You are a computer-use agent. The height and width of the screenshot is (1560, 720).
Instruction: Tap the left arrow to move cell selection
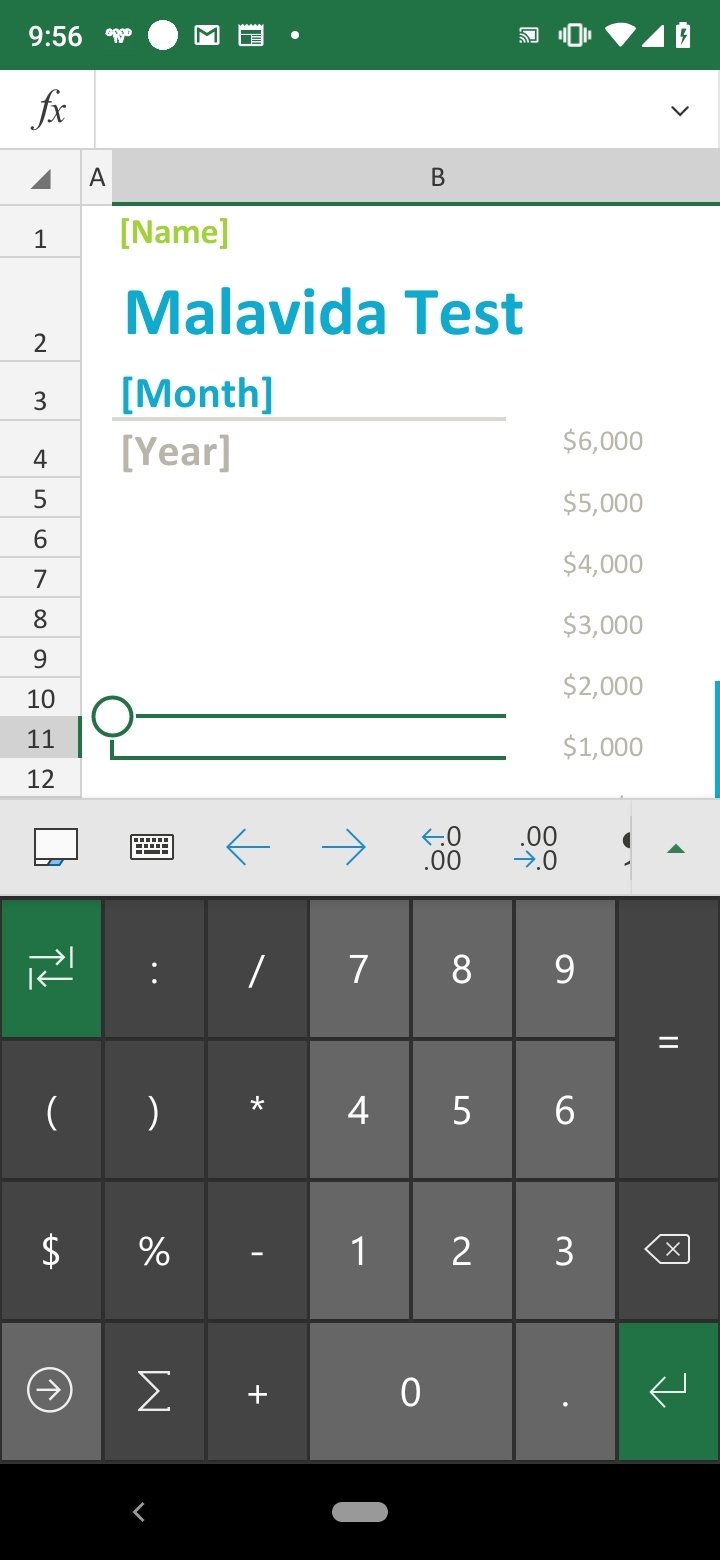248,847
